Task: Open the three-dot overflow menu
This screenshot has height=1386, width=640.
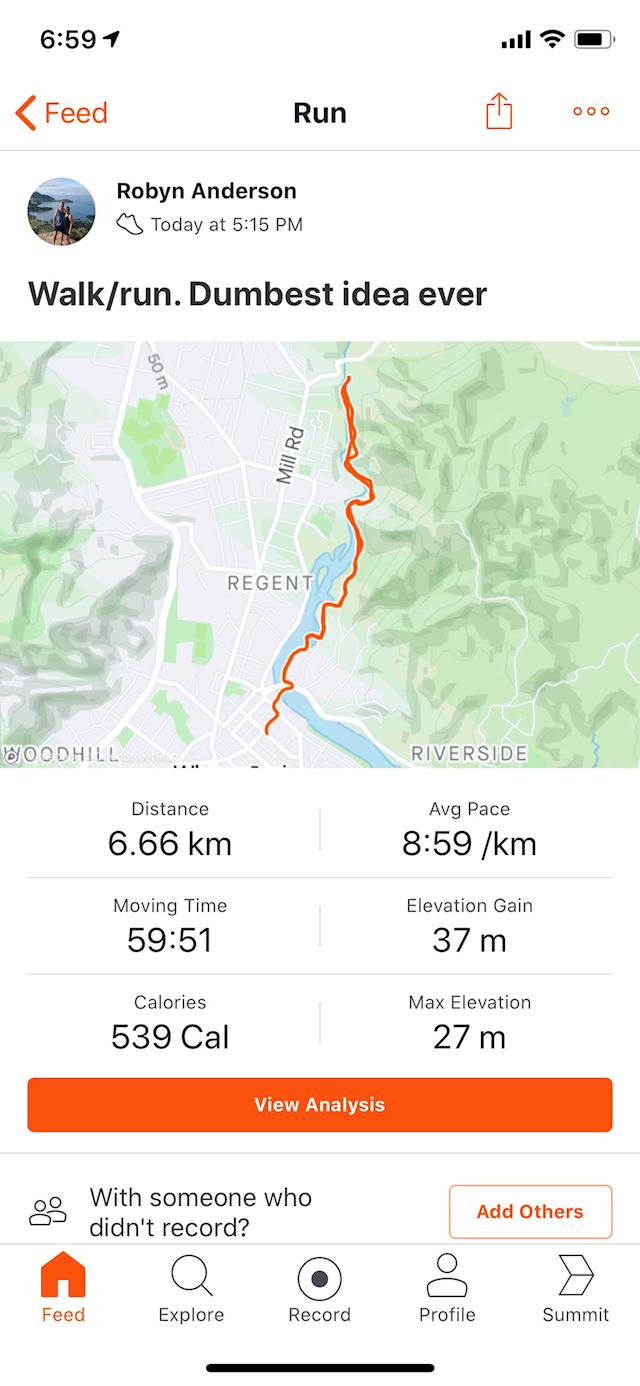Action: 591,112
